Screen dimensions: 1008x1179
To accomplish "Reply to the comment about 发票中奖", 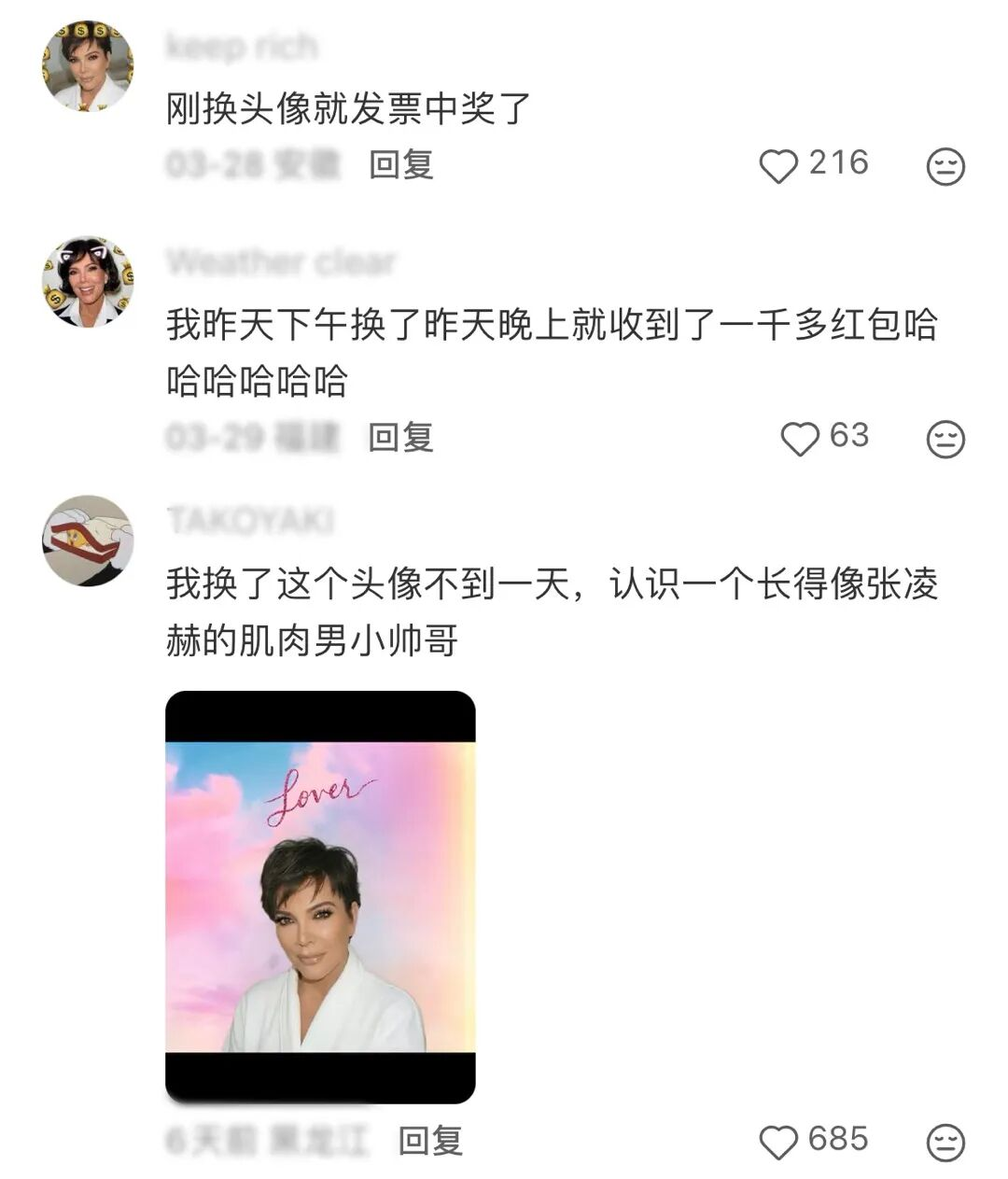I will tap(401, 165).
